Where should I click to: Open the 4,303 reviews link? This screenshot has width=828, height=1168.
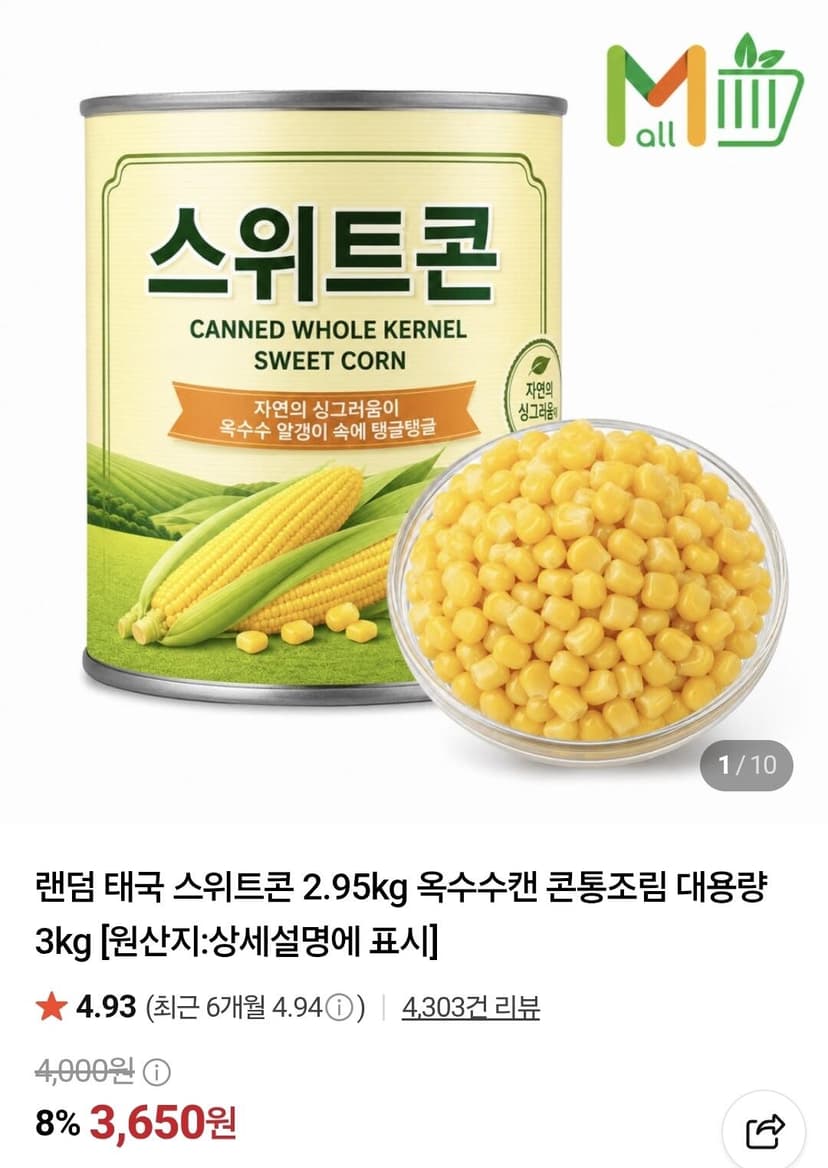tap(471, 1008)
